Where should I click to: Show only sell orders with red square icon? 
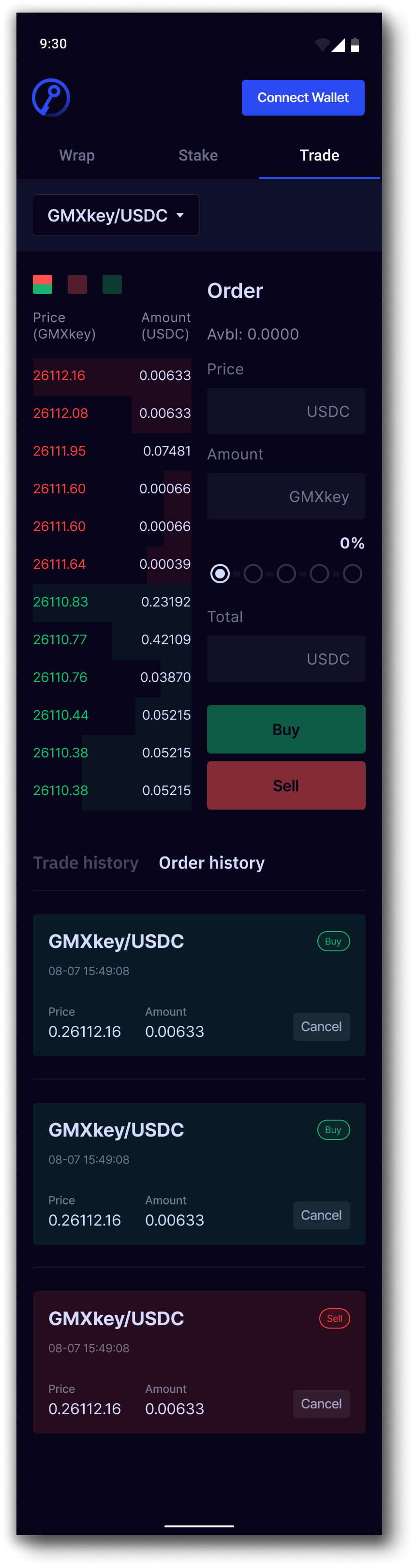(77, 284)
